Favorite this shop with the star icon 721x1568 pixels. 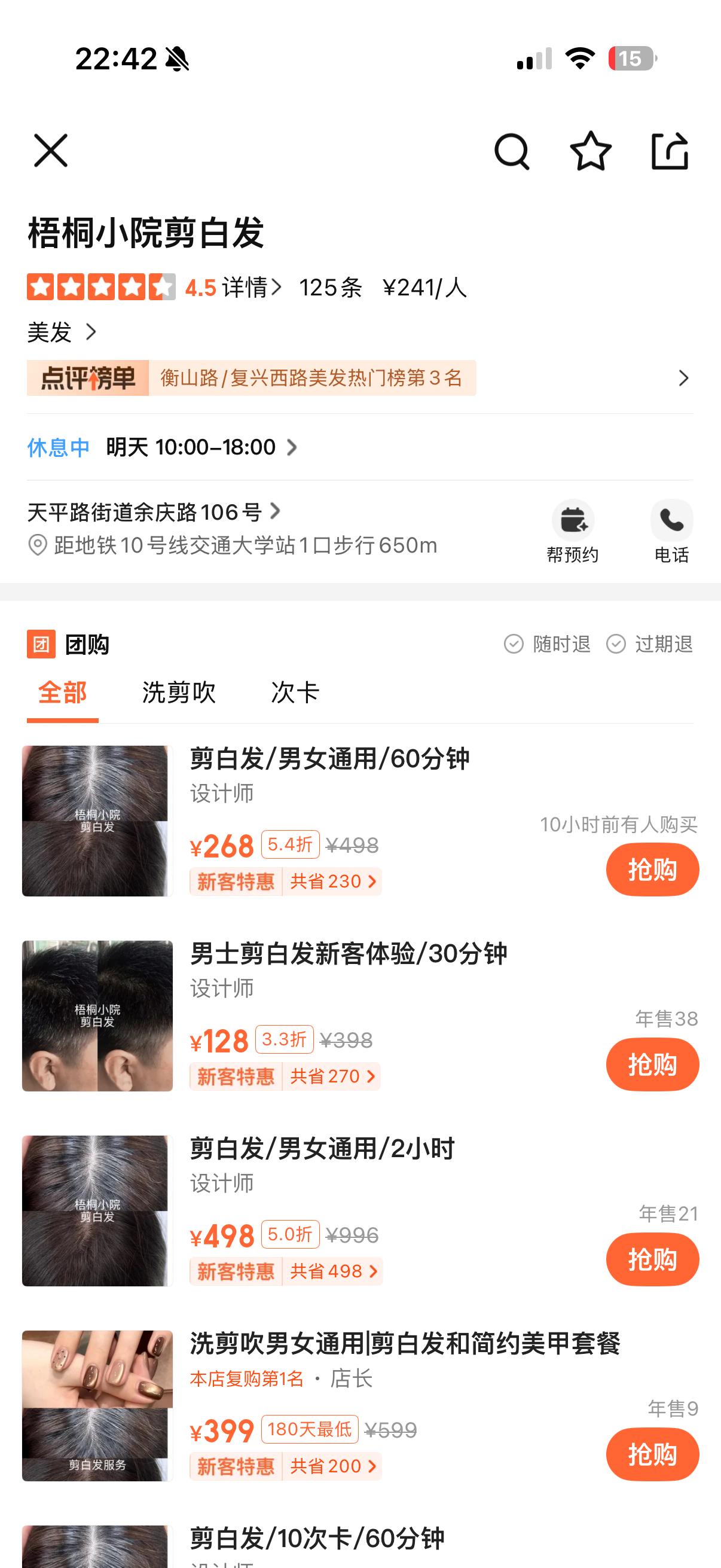(x=590, y=151)
